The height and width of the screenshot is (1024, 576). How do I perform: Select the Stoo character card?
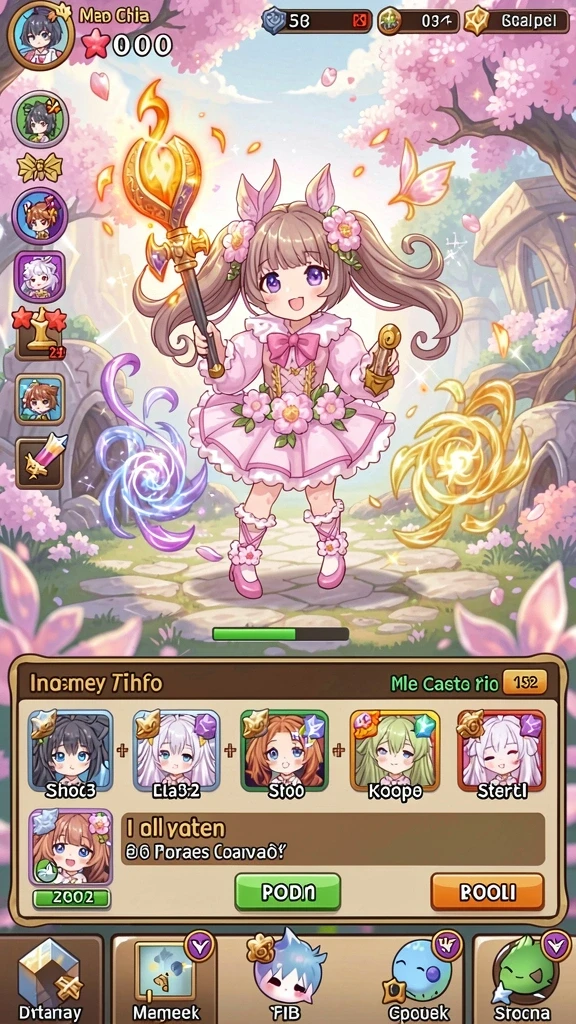[285, 754]
